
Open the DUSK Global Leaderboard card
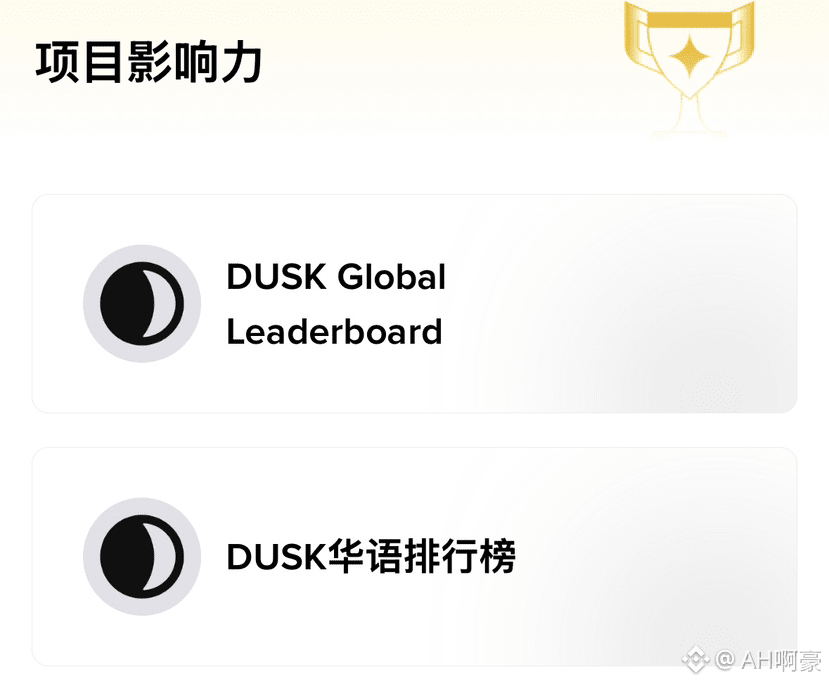coord(414,303)
